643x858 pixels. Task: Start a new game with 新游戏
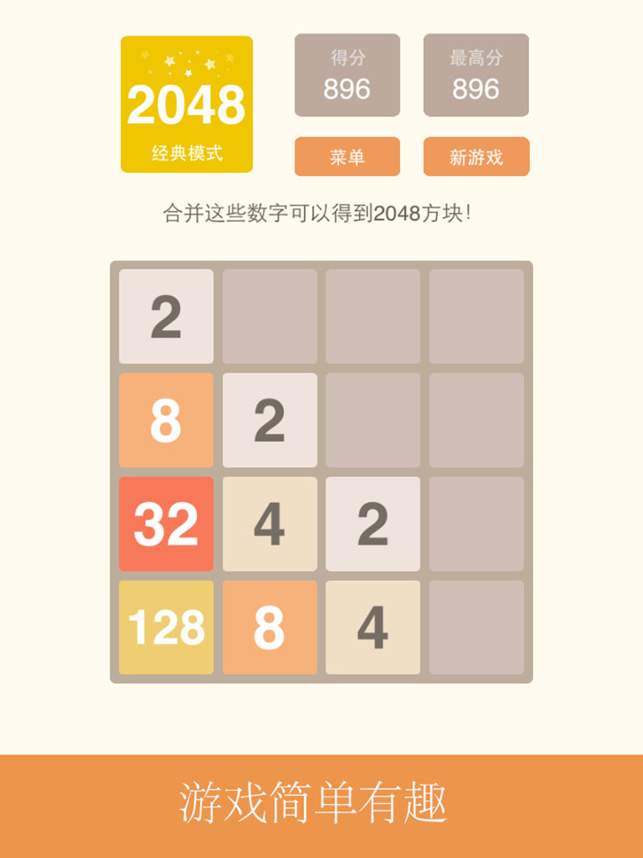(476, 157)
